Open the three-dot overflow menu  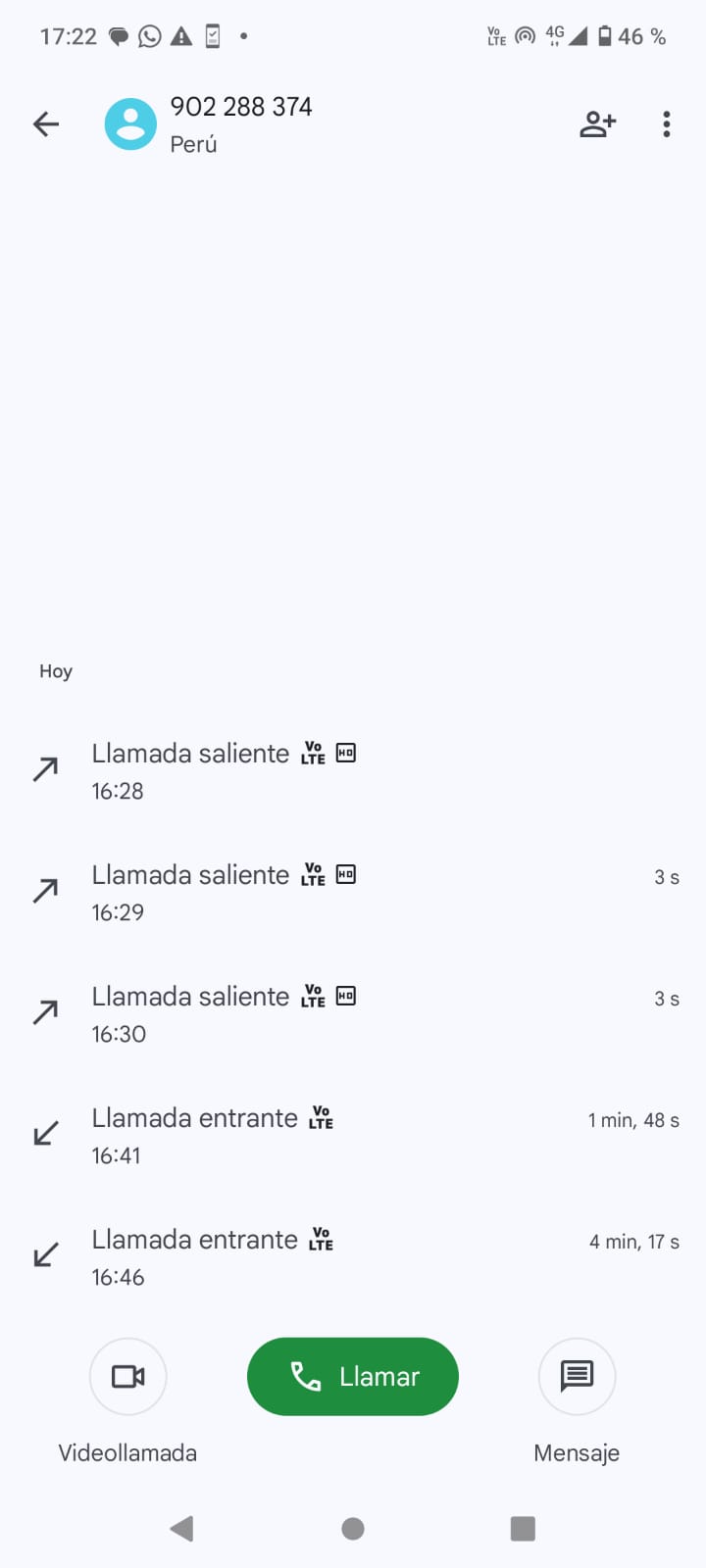667,124
